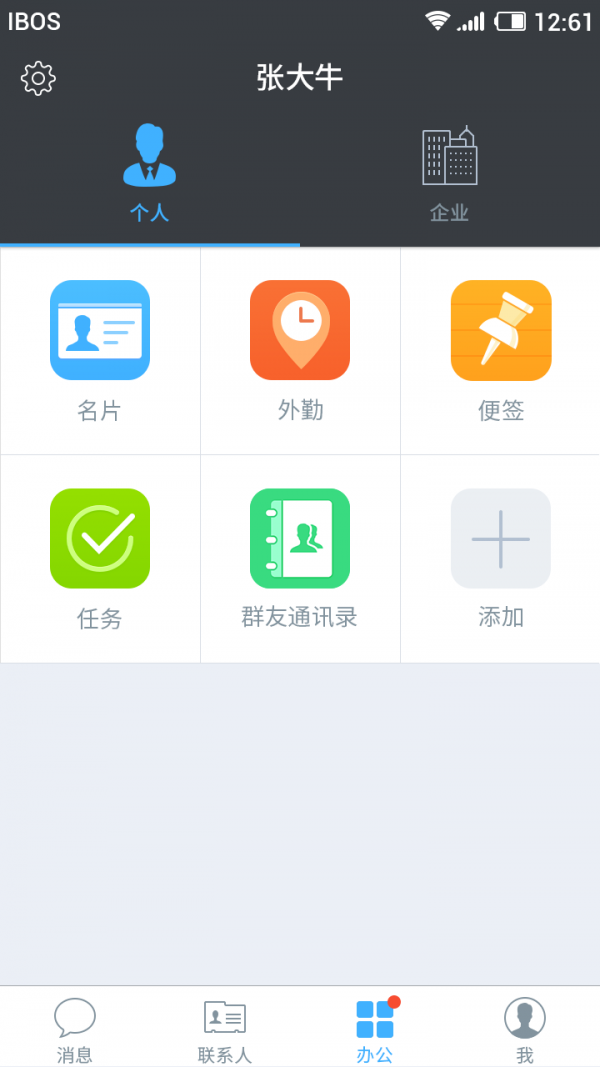Open the settings gear icon
The image size is (600, 1067).
point(38,78)
